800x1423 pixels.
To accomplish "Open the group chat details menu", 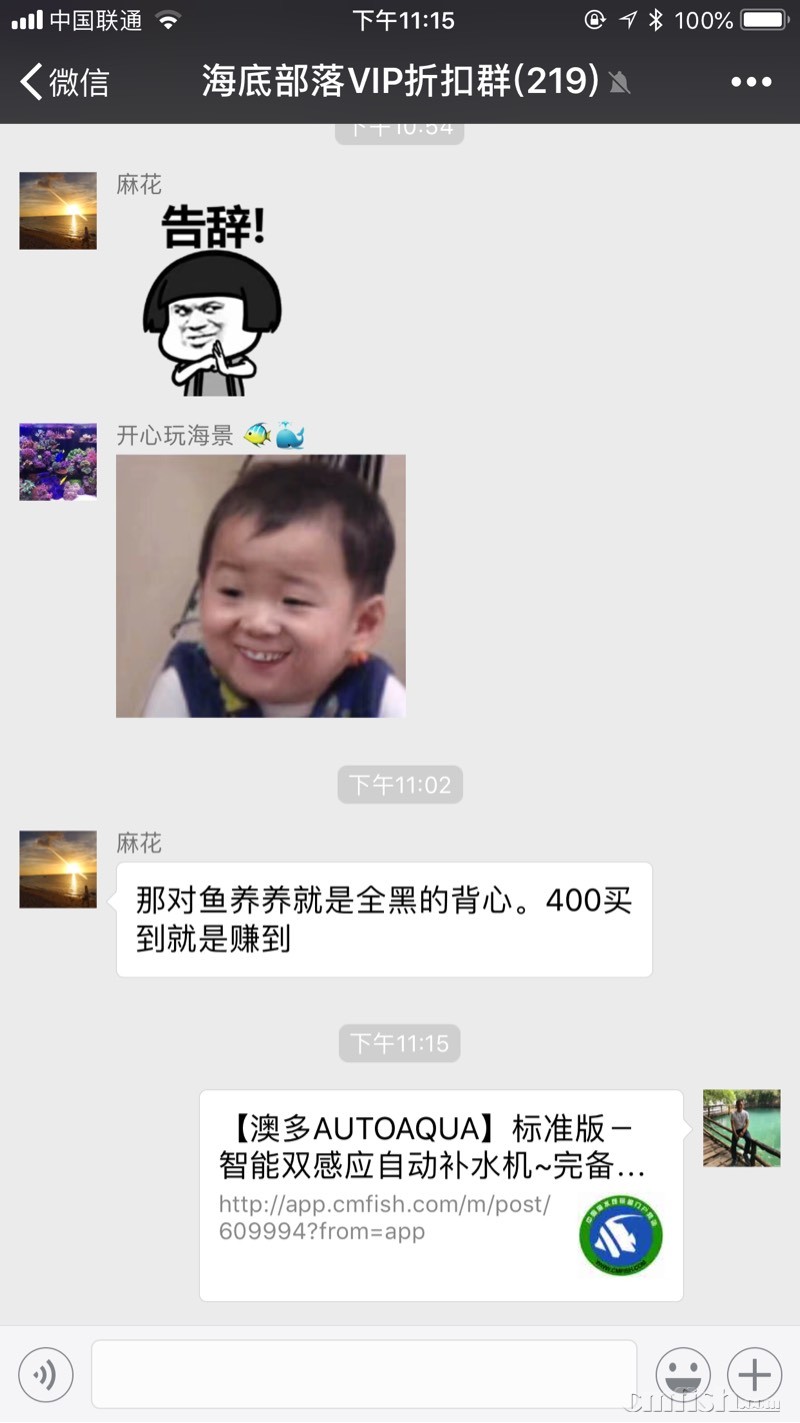I will click(751, 82).
